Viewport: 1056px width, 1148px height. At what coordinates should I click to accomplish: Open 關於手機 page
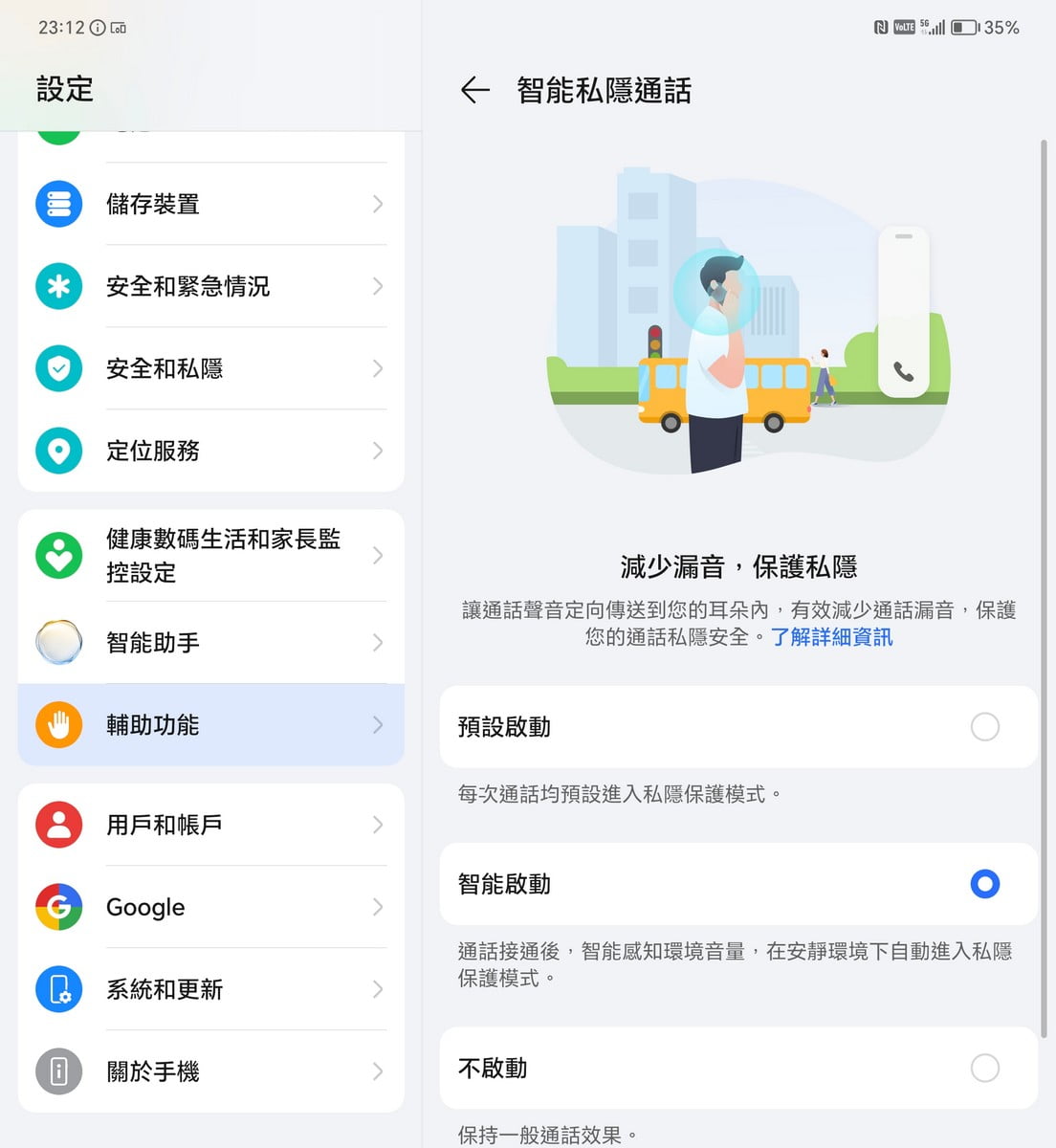[x=210, y=1071]
